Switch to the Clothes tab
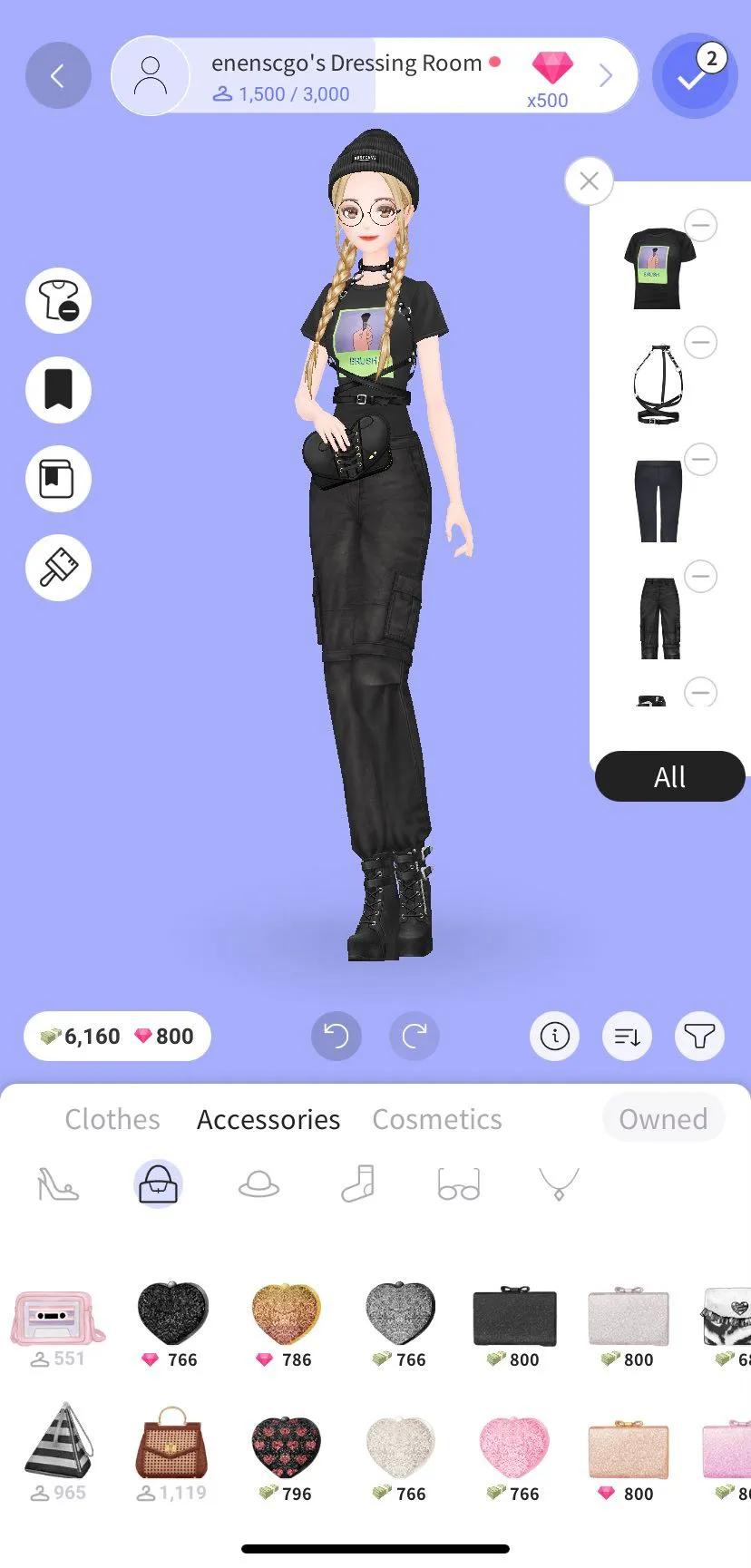Screen dimensions: 751x1568 (112, 1119)
